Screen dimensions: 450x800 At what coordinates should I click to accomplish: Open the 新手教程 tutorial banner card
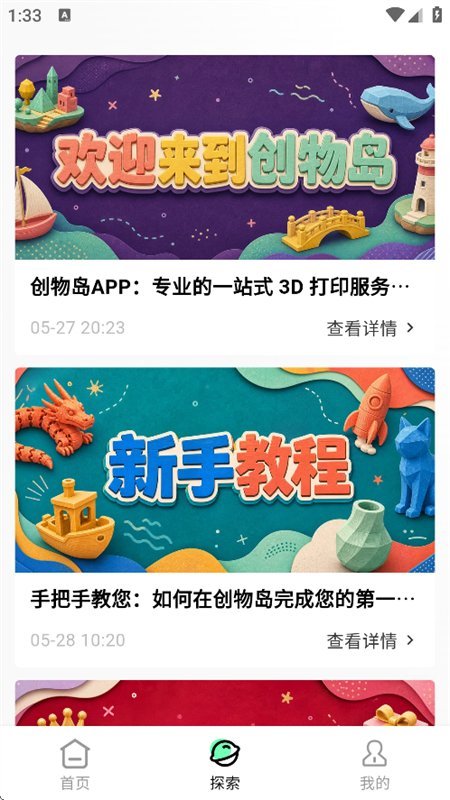point(224,470)
